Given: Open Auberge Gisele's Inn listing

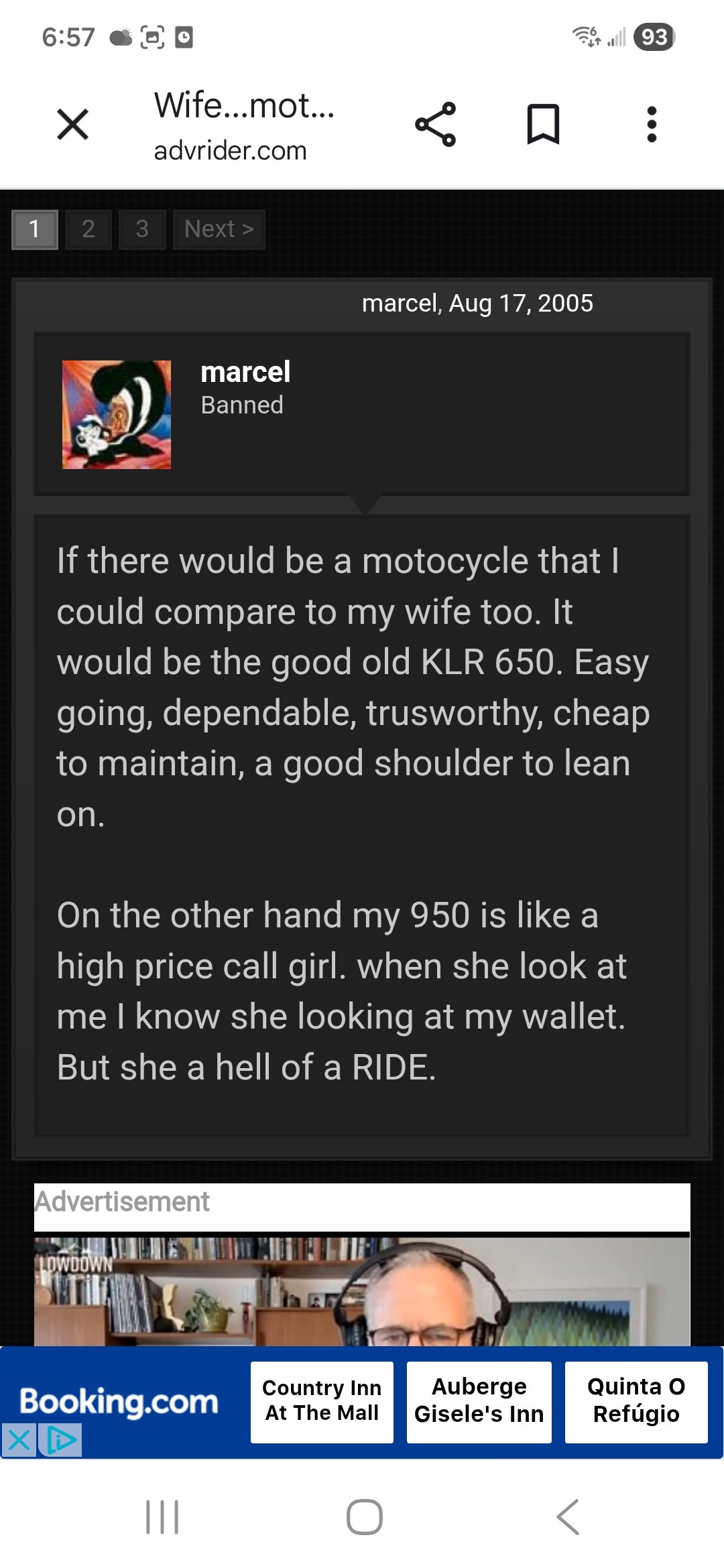Looking at the screenshot, I should click(x=479, y=1402).
